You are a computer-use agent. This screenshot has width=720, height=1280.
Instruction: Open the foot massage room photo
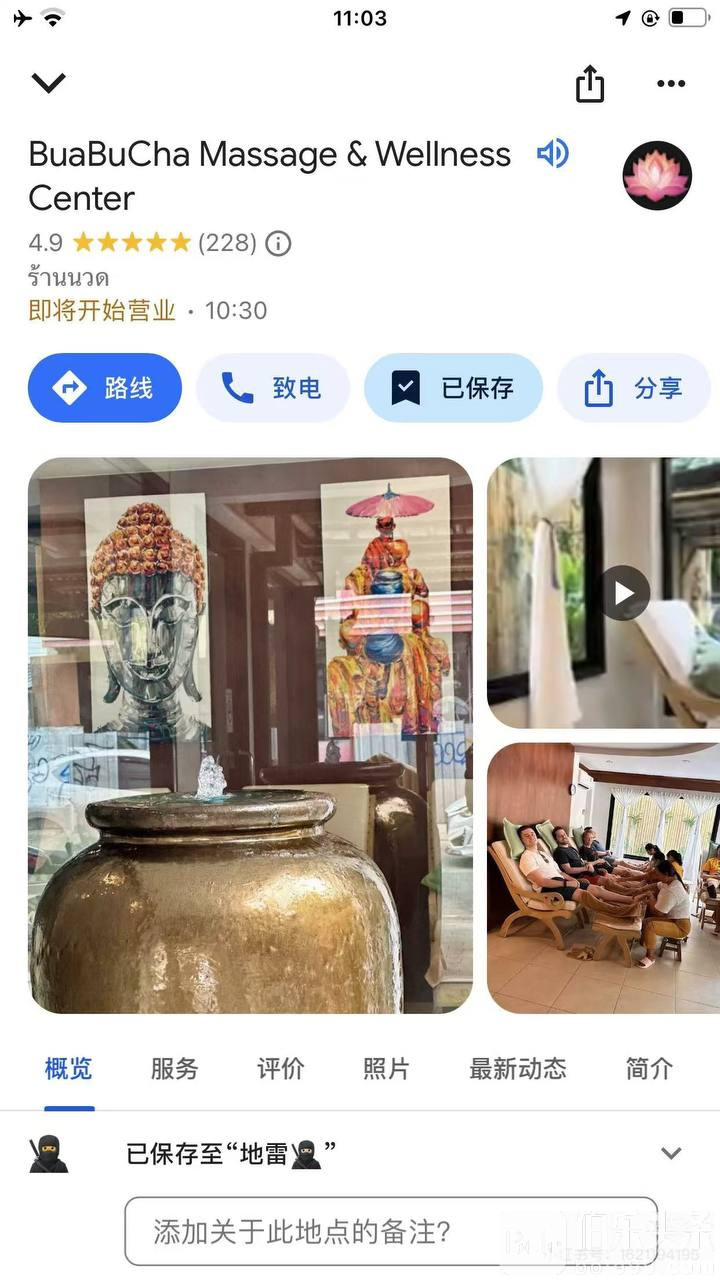tap(604, 878)
